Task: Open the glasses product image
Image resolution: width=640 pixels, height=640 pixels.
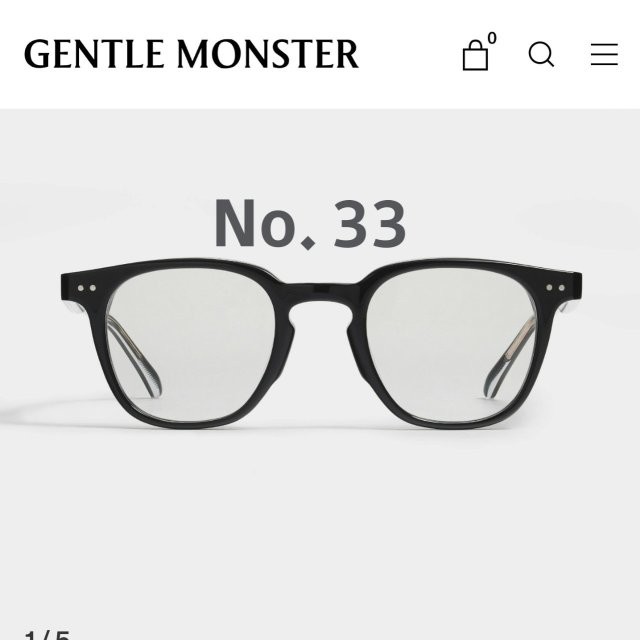Action: (x=320, y=343)
